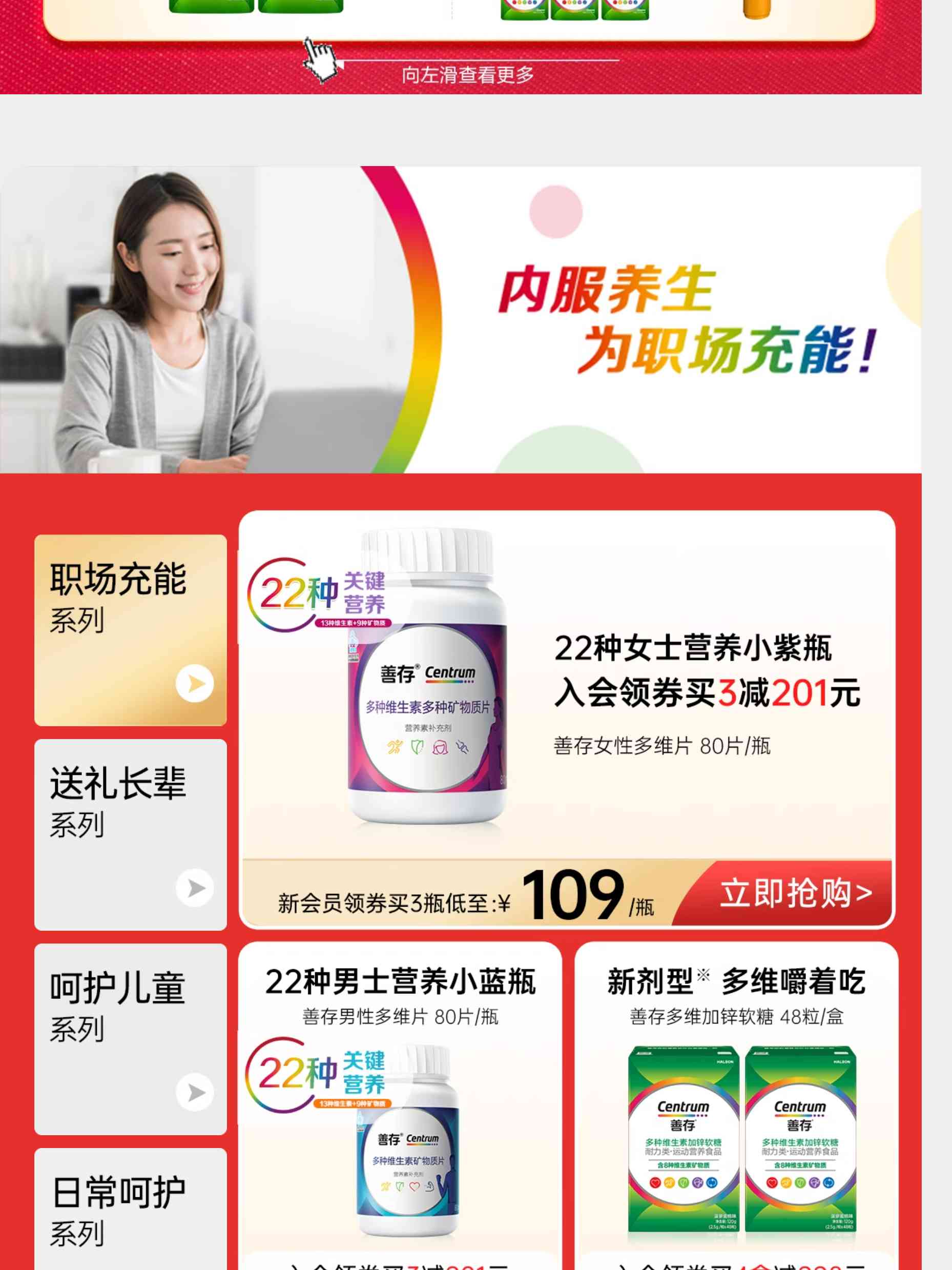Open the 呵护儿童 series tab
This screenshot has width=952, height=1270.
[x=130, y=1038]
